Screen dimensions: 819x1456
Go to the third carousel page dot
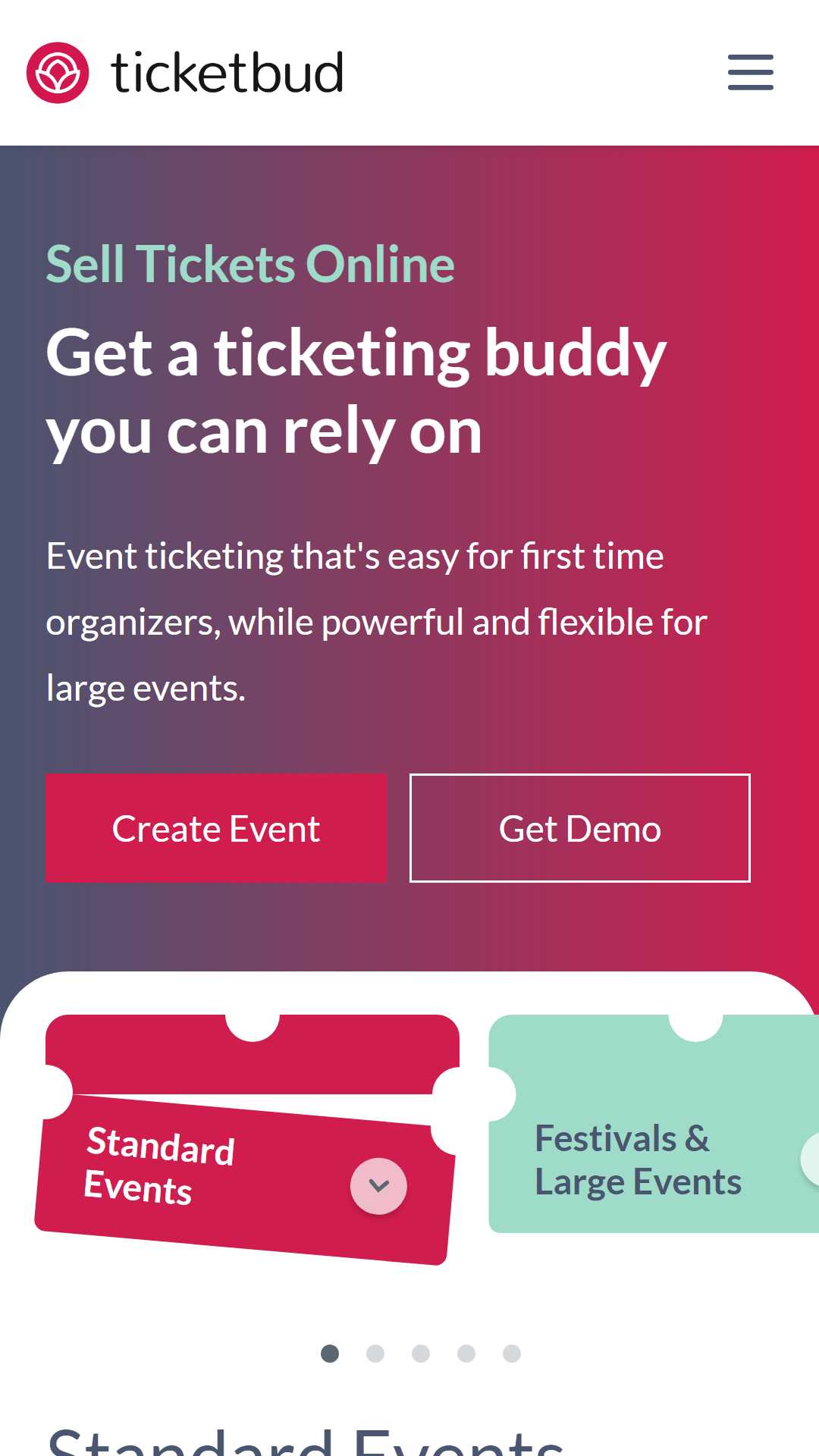(x=421, y=1354)
